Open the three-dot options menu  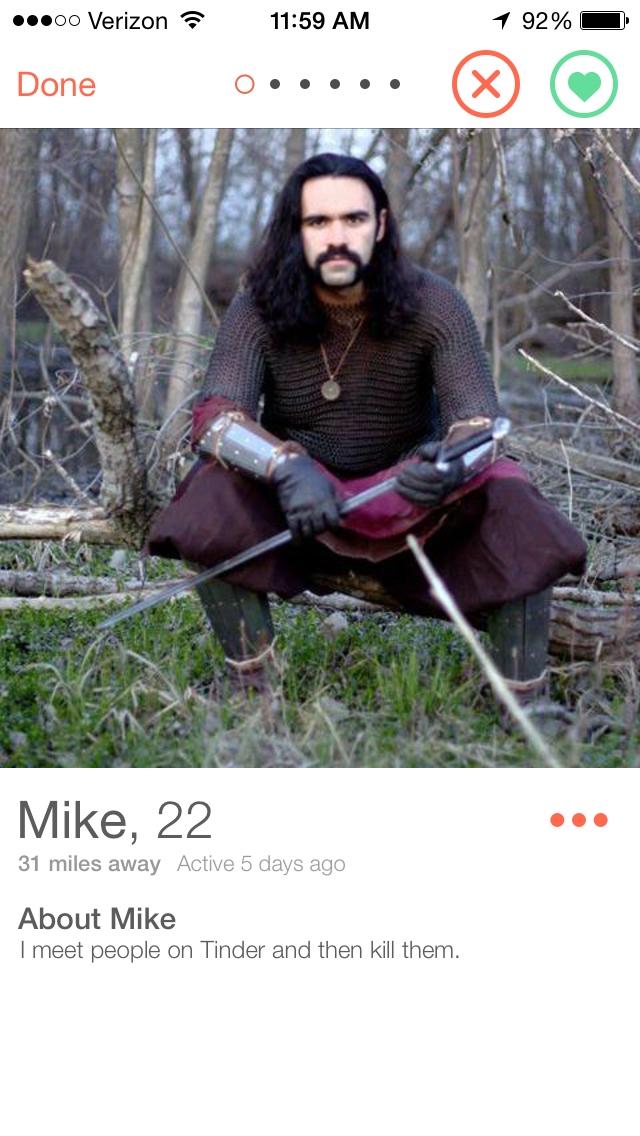click(x=579, y=820)
